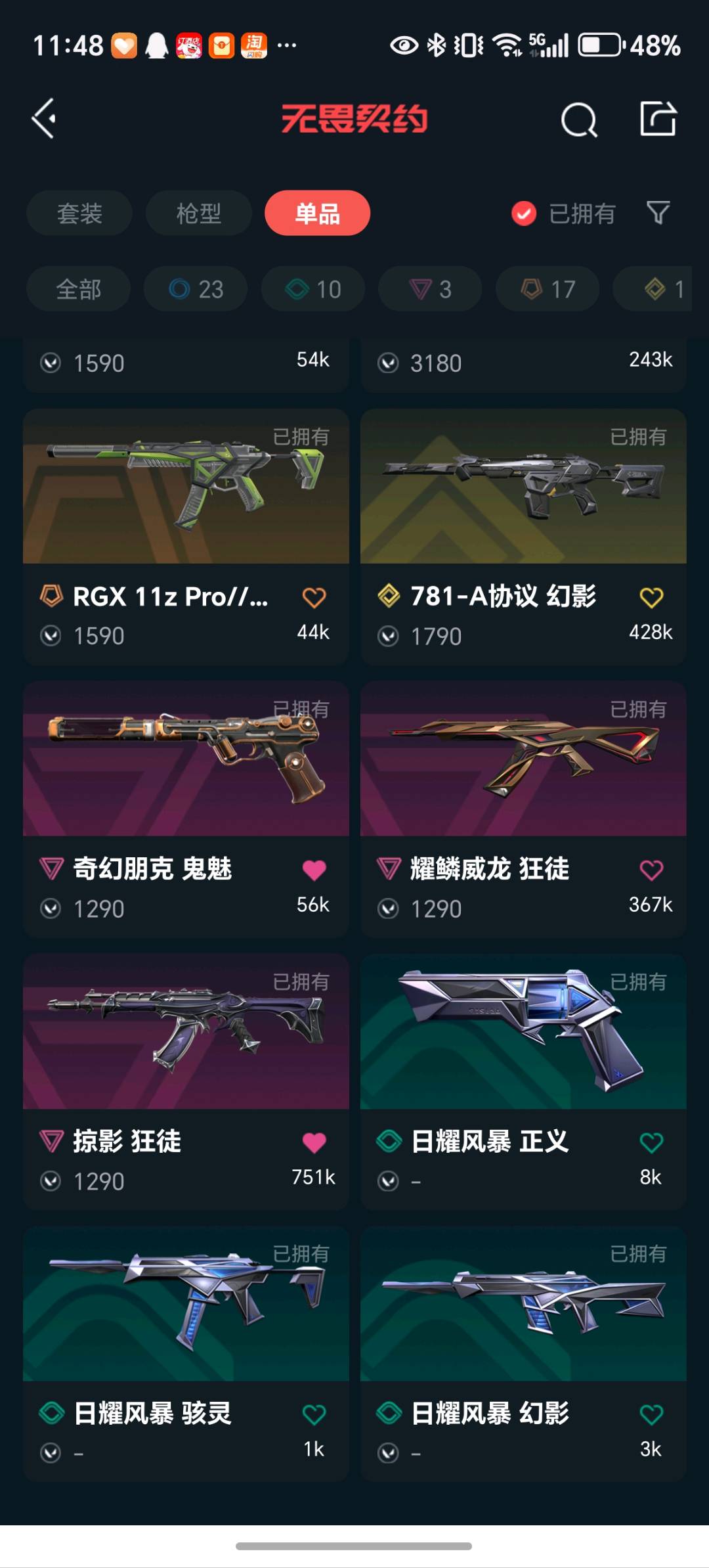Screen dimensions: 709x1568
Task: Switch to the 套装 tab
Action: 79,213
